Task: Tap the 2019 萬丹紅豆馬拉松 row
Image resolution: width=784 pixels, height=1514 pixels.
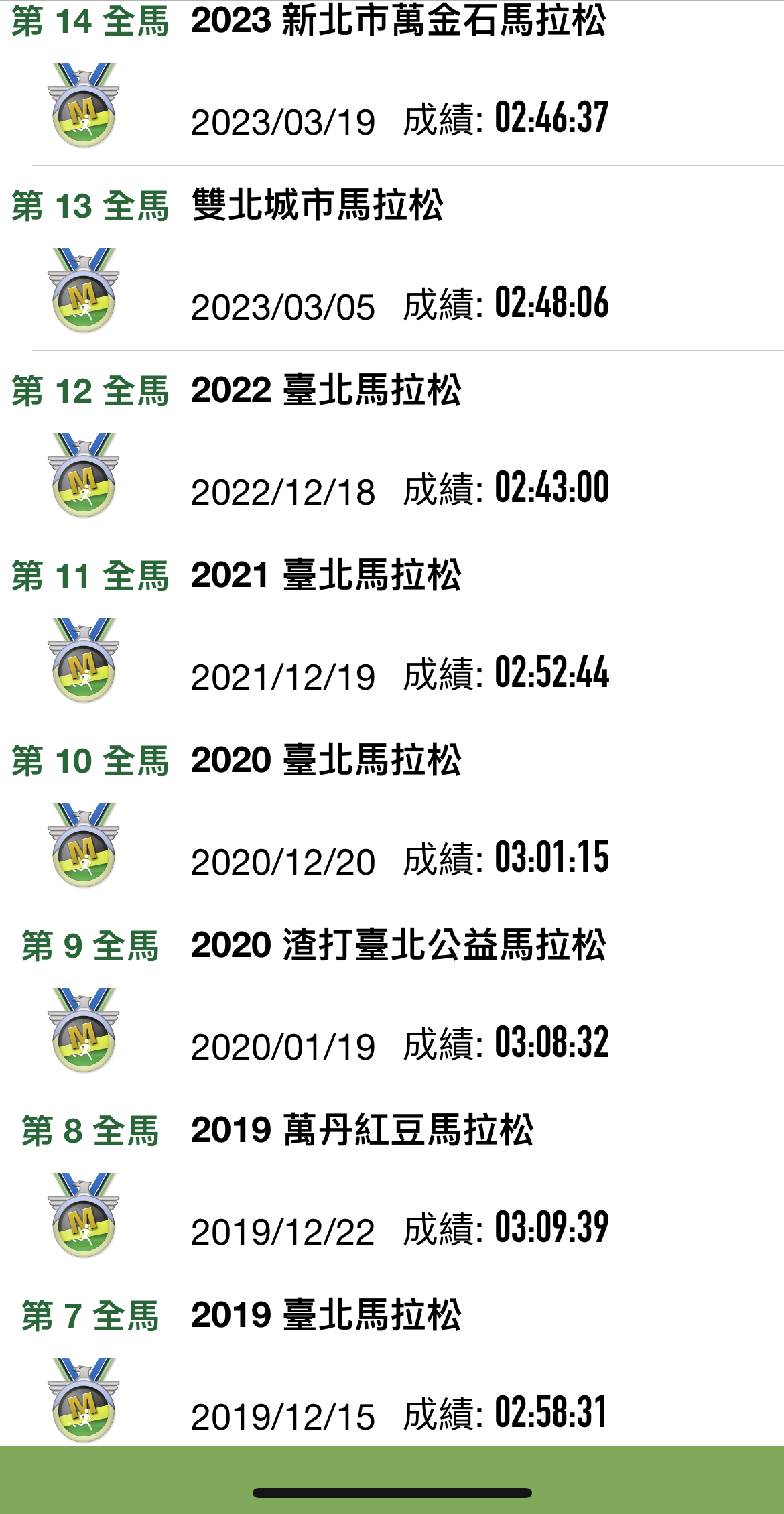Action: coord(392,1183)
